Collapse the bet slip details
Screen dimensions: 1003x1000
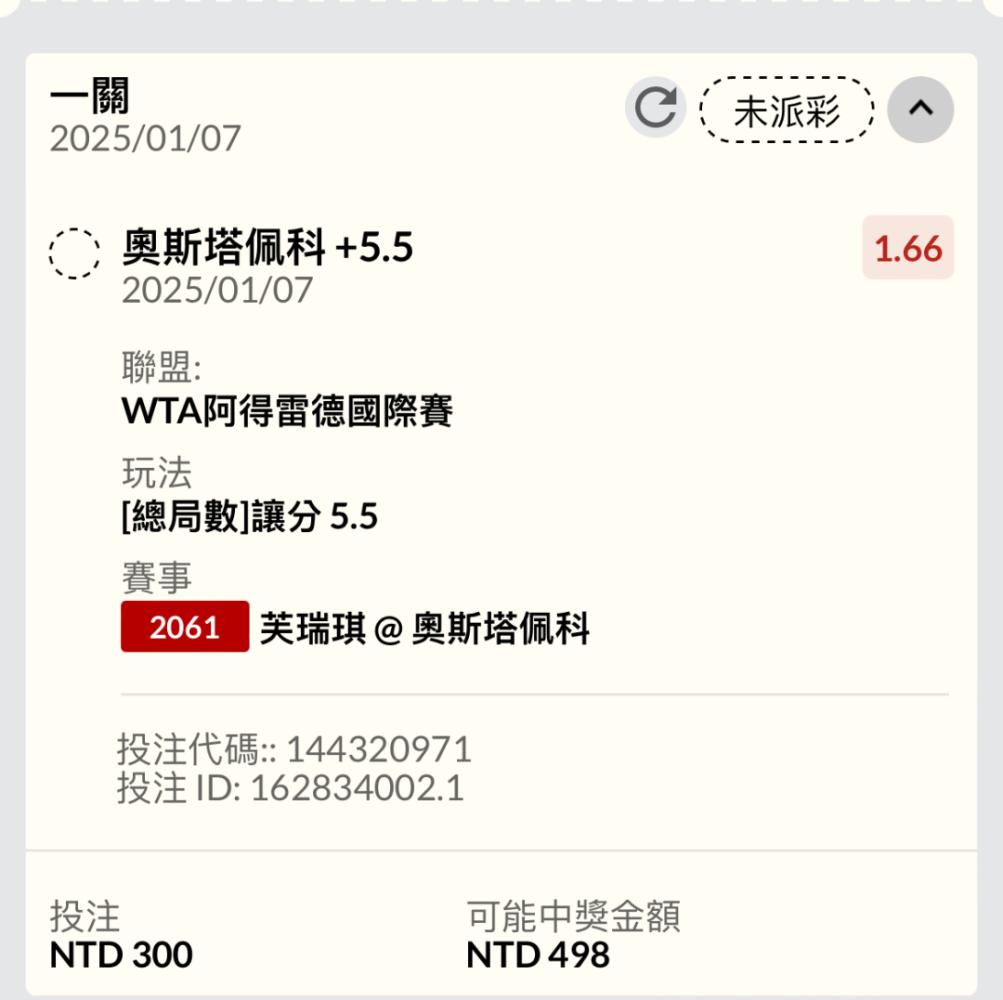[920, 109]
